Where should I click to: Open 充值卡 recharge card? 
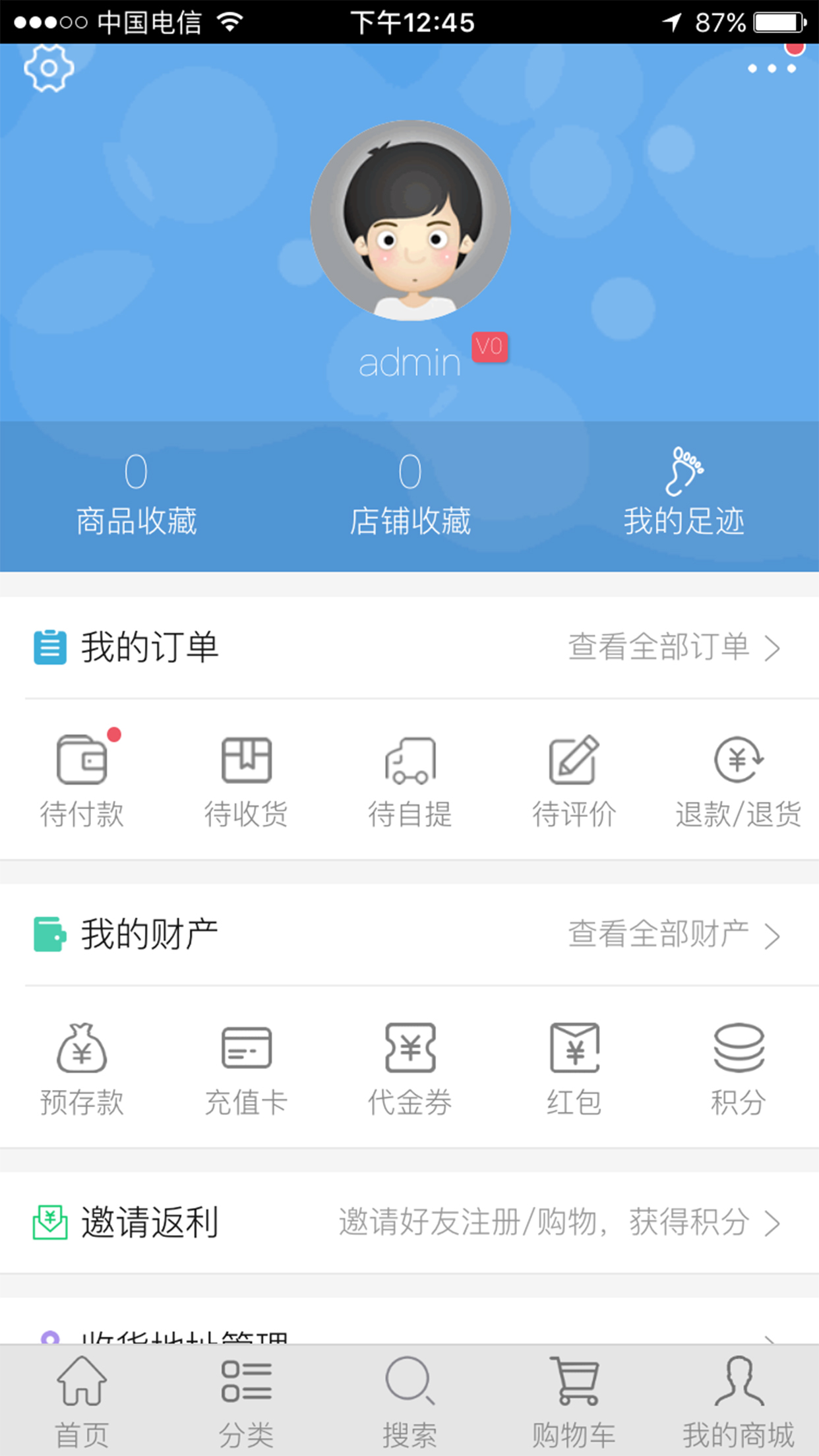(246, 1068)
